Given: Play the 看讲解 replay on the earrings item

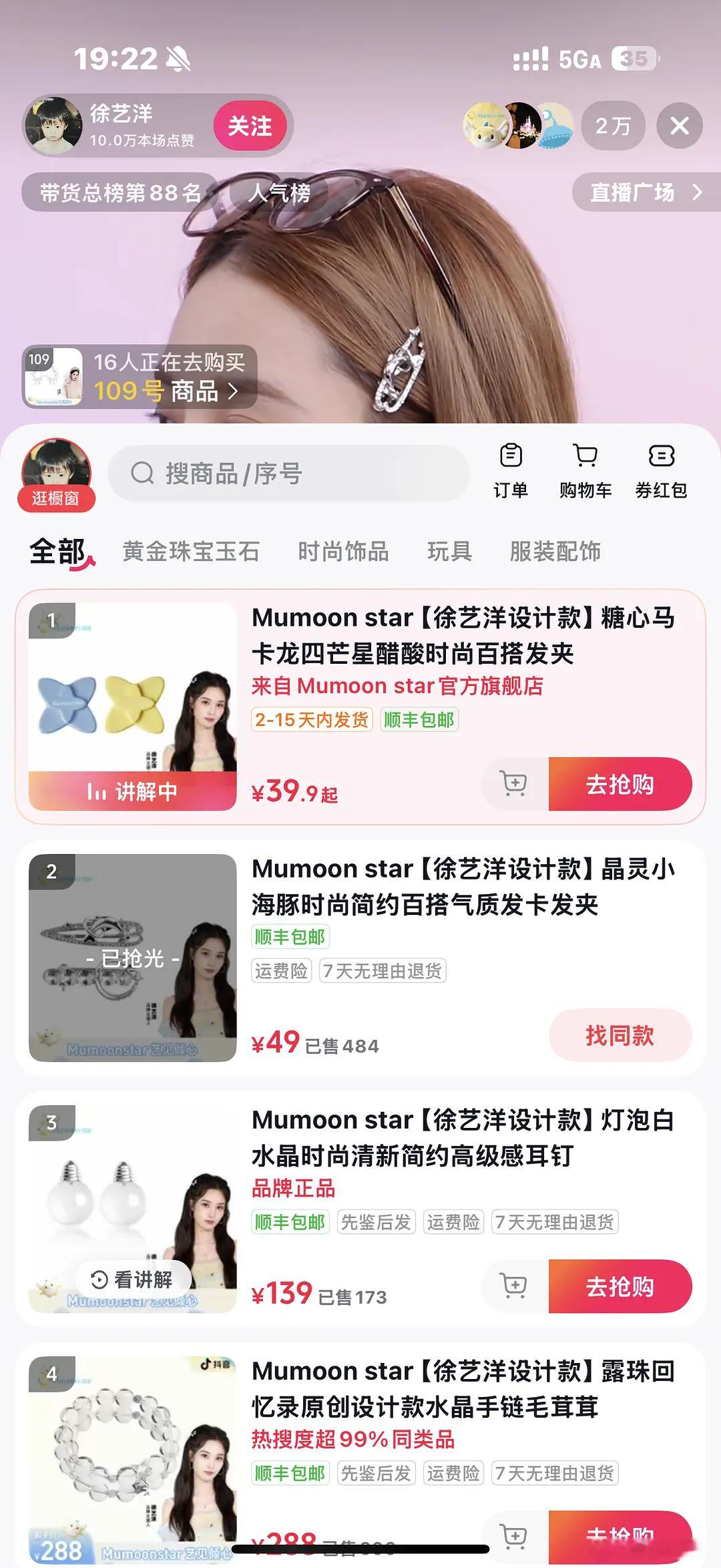Looking at the screenshot, I should 132,1281.
